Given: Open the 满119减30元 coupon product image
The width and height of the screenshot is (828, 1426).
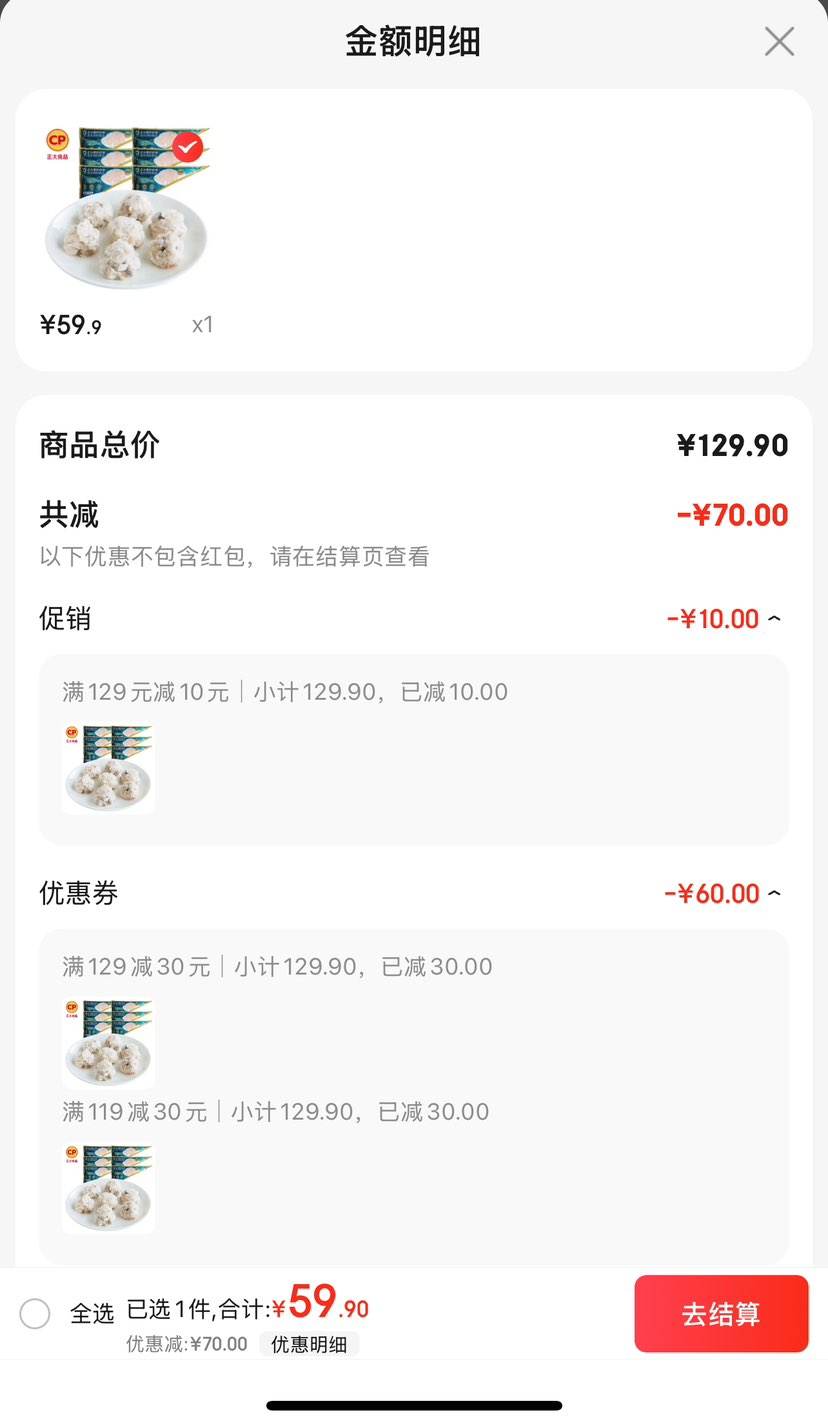Looking at the screenshot, I should click(107, 1188).
